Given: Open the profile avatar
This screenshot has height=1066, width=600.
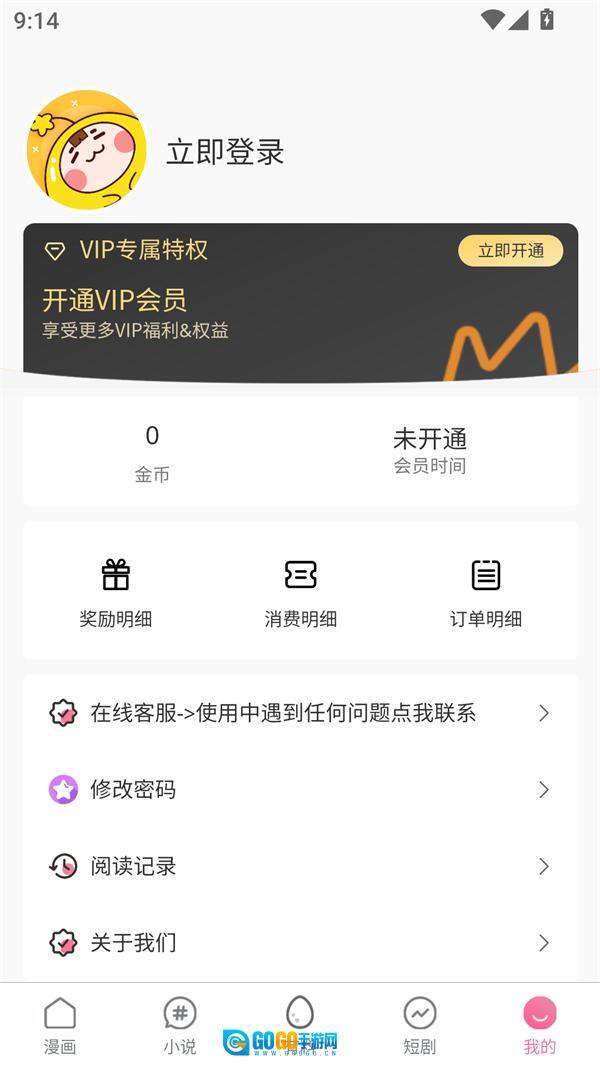Looking at the screenshot, I should click(x=87, y=150).
